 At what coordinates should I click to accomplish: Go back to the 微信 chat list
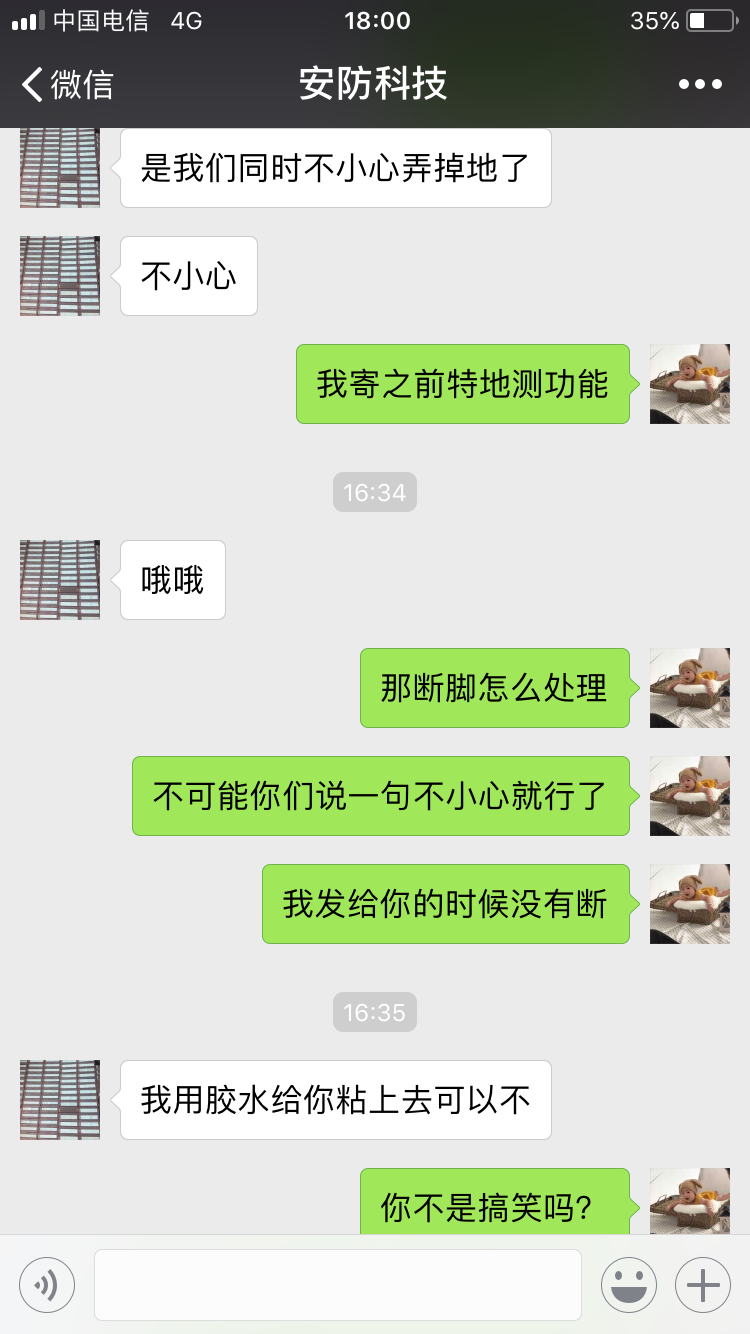click(x=68, y=84)
